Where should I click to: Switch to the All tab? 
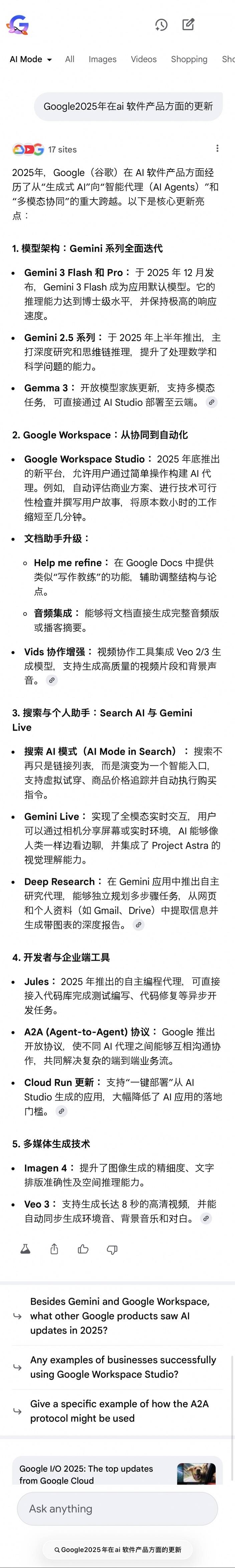point(70,59)
